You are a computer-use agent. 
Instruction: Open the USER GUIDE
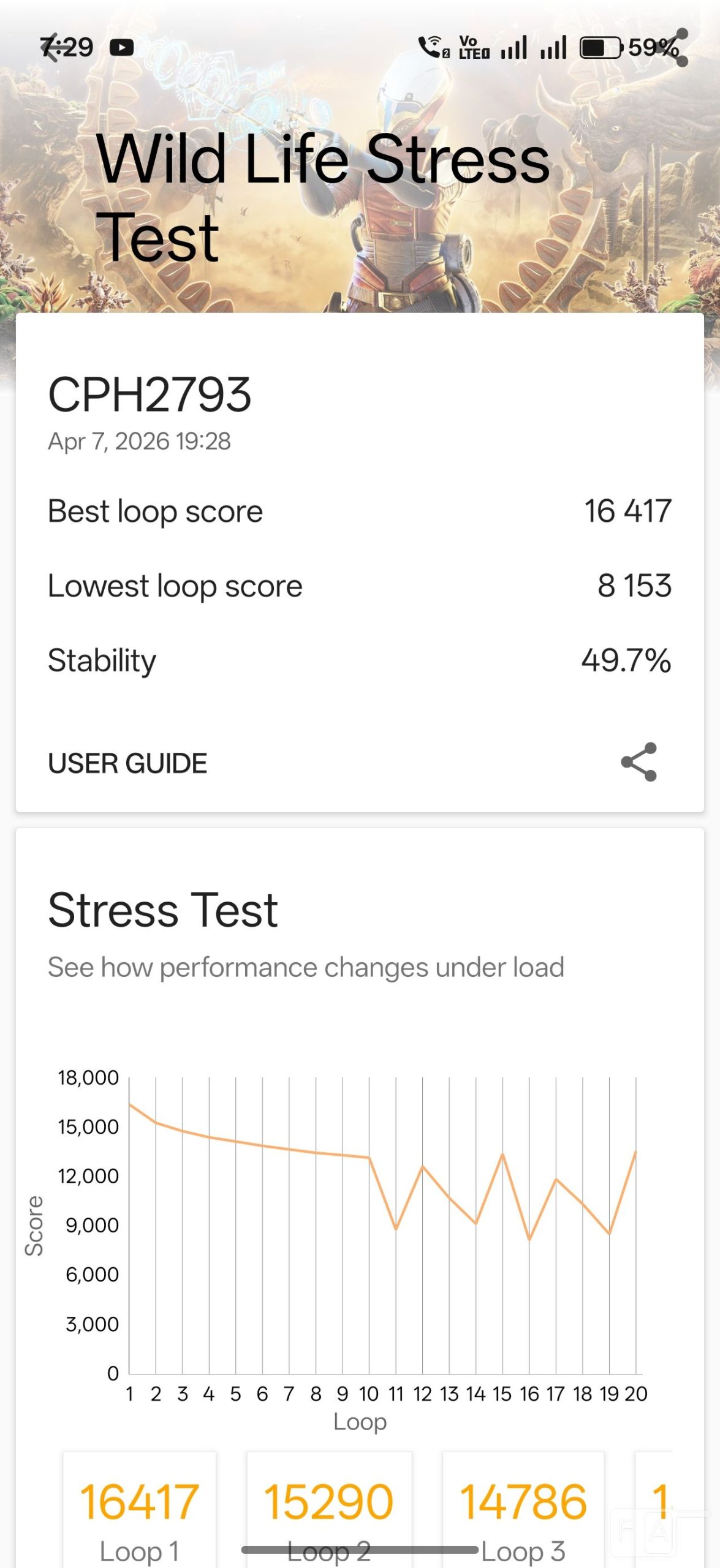(127, 763)
